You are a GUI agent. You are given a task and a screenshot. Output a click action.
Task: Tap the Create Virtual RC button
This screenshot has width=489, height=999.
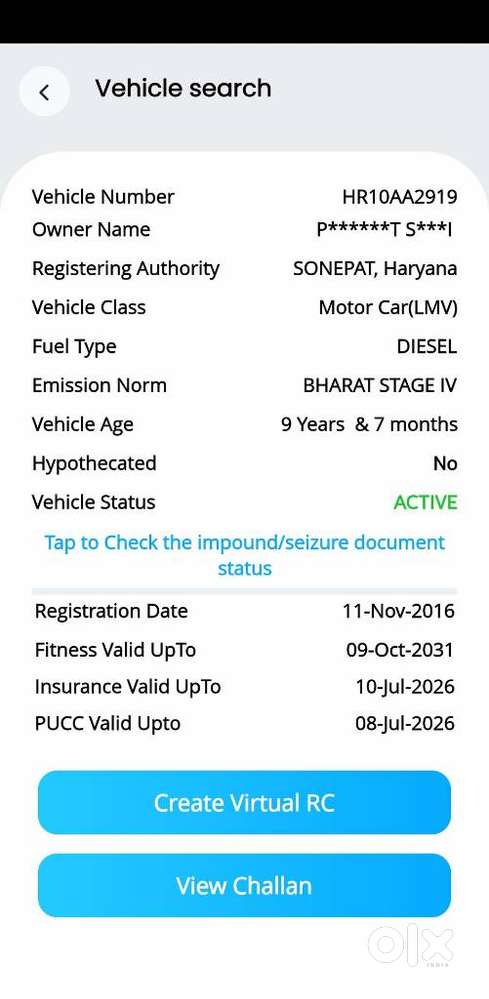244,803
